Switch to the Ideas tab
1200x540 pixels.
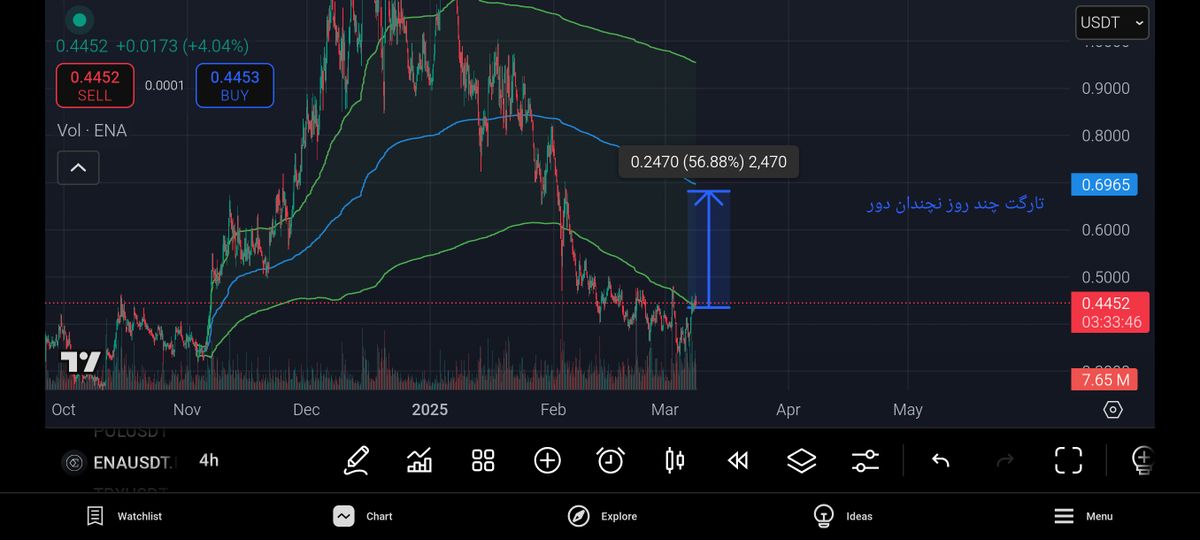pos(844,516)
